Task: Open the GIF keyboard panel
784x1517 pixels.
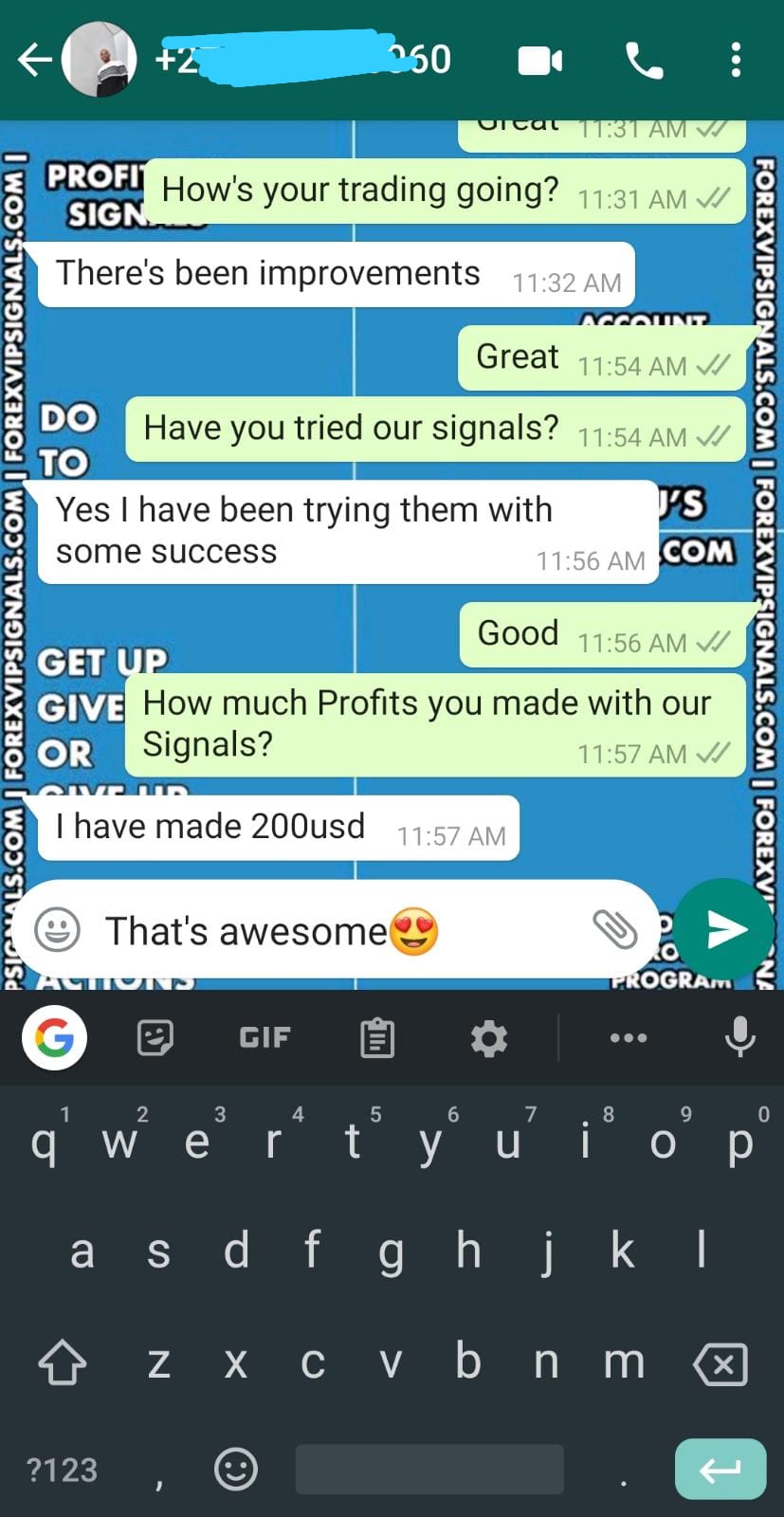Action: (x=264, y=1038)
